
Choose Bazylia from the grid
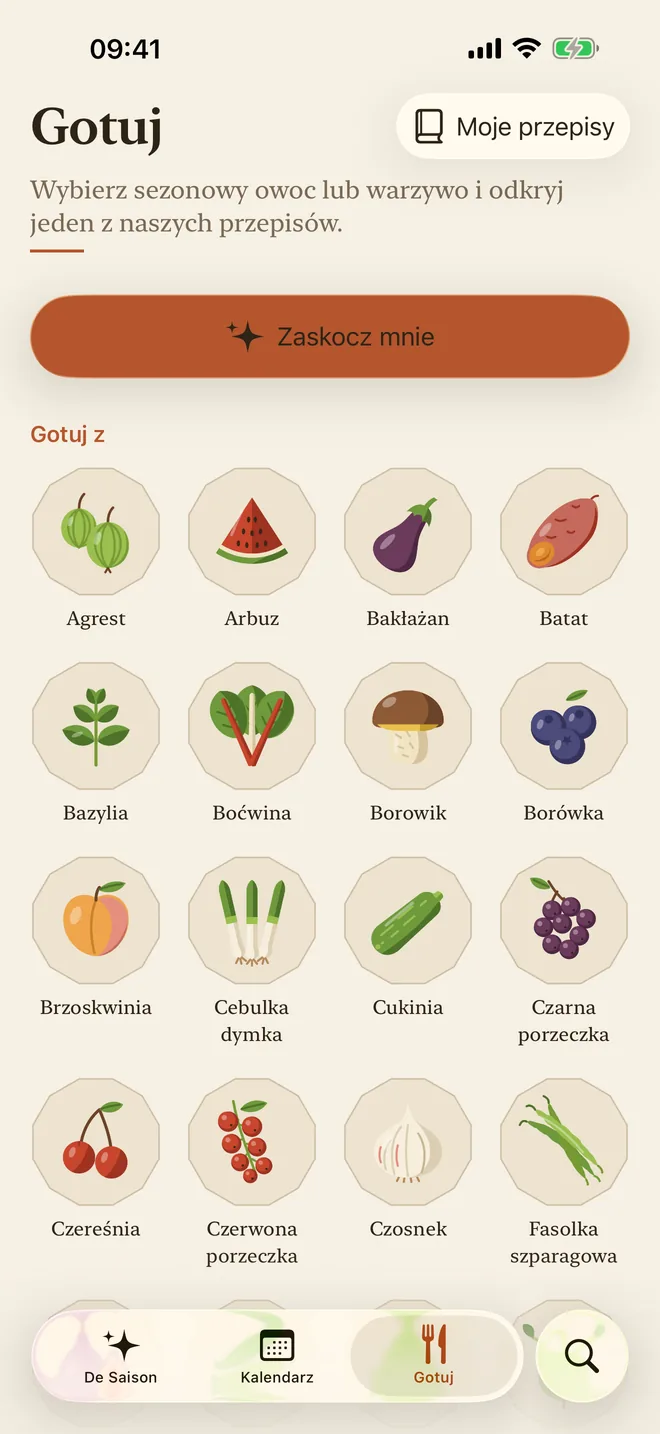click(x=96, y=743)
